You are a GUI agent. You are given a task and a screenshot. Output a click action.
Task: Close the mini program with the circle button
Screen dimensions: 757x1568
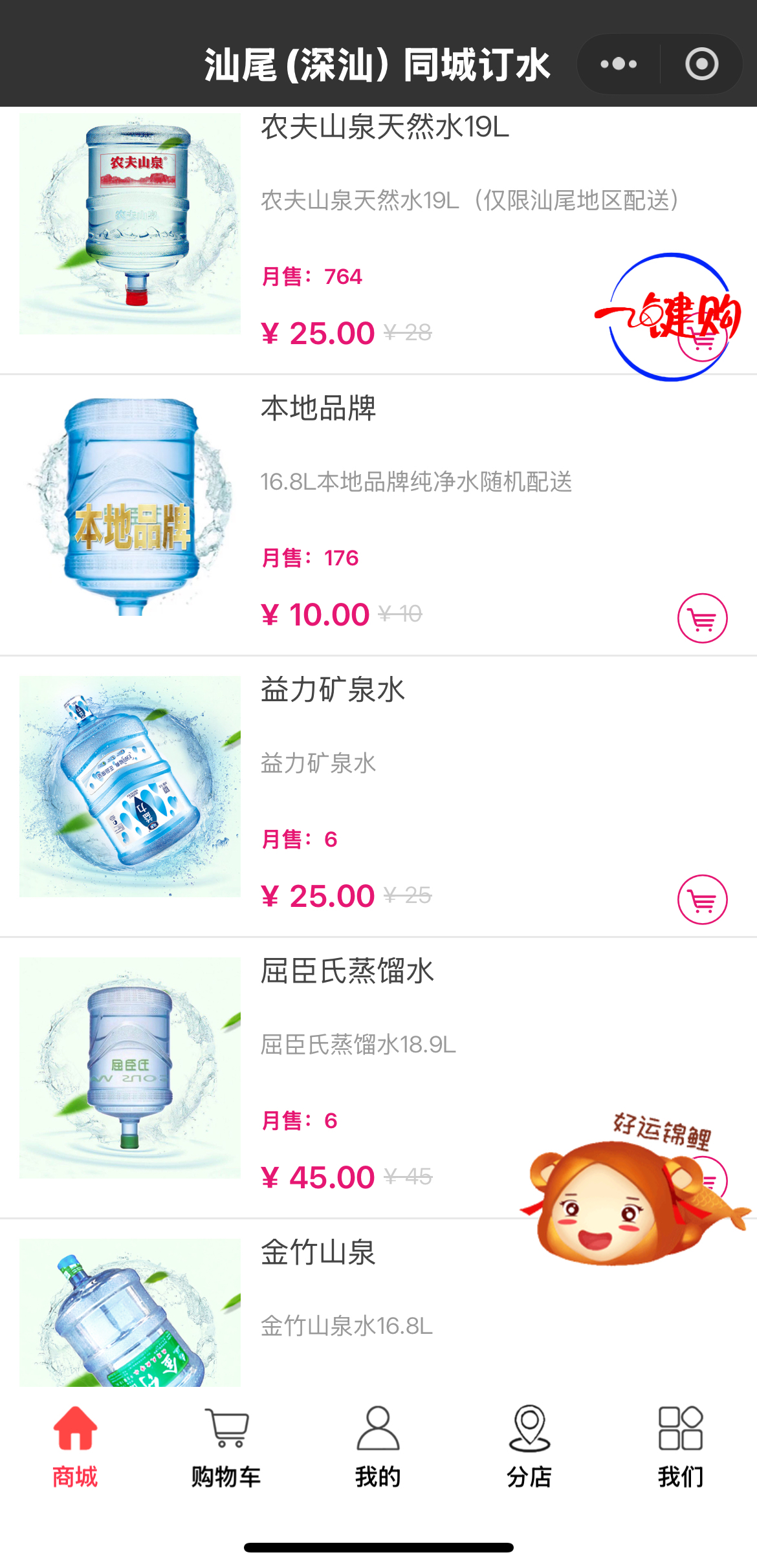point(701,64)
